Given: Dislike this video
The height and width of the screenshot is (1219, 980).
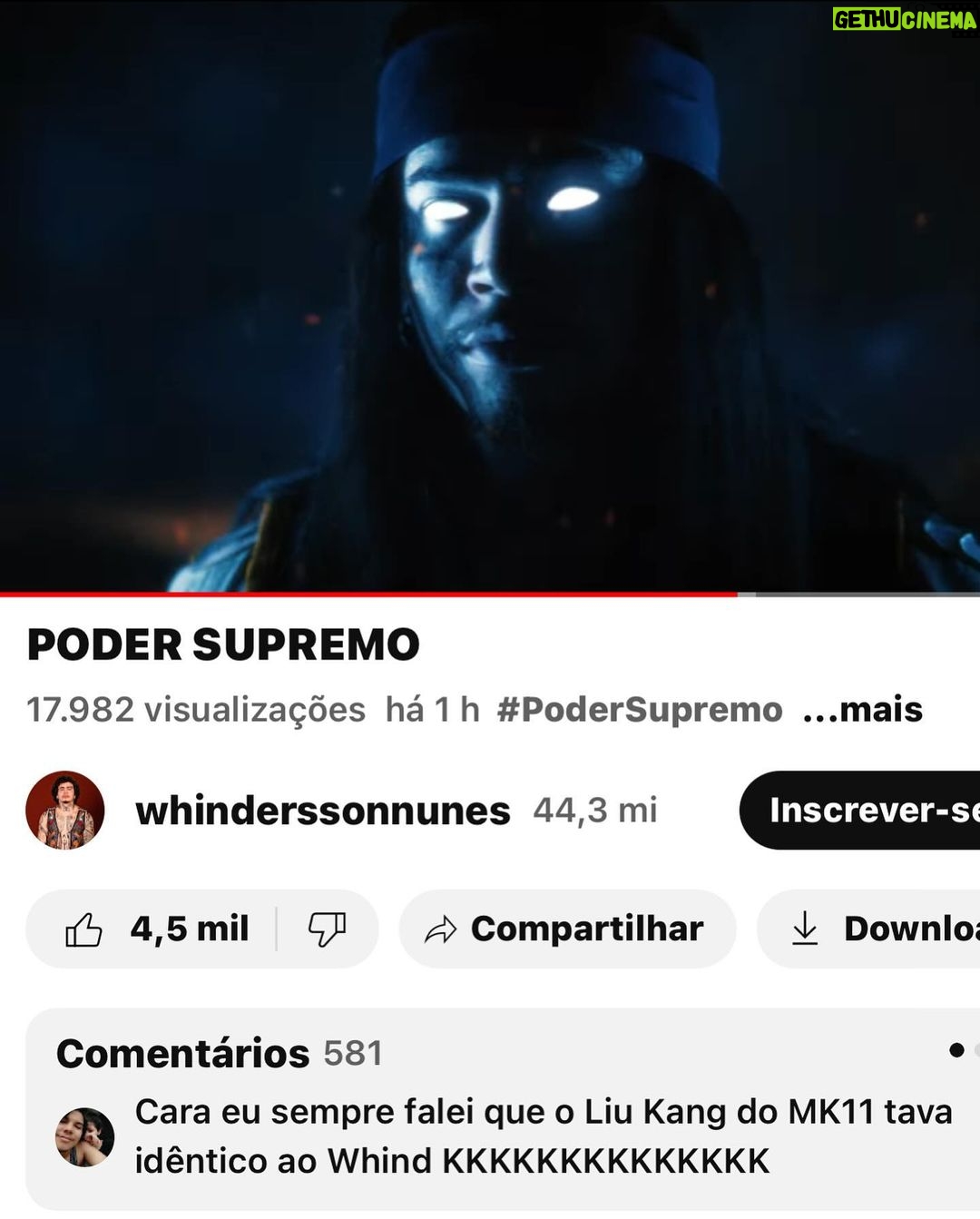Looking at the screenshot, I should (x=327, y=929).
